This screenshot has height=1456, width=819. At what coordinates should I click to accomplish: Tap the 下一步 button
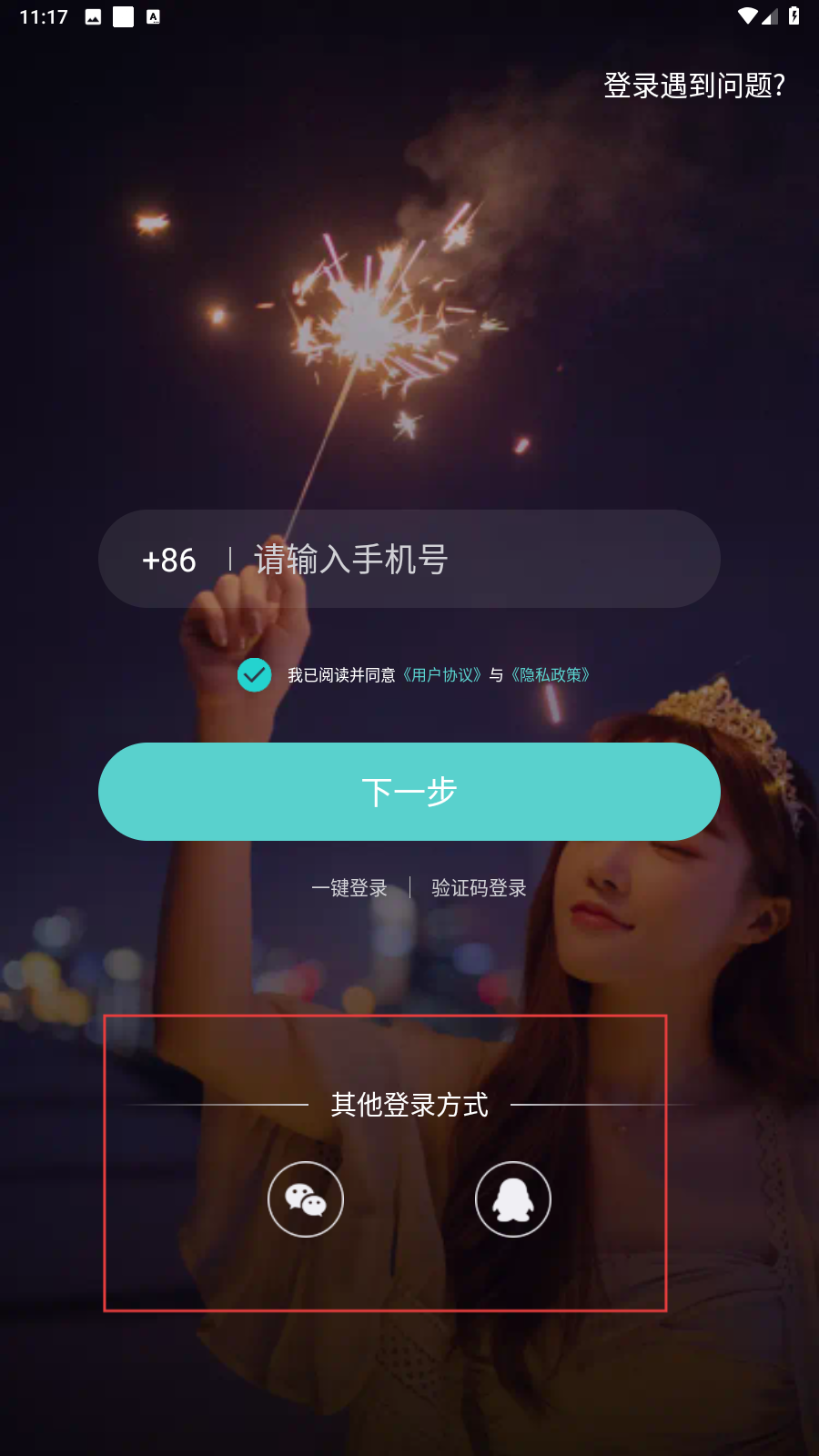[x=409, y=792]
